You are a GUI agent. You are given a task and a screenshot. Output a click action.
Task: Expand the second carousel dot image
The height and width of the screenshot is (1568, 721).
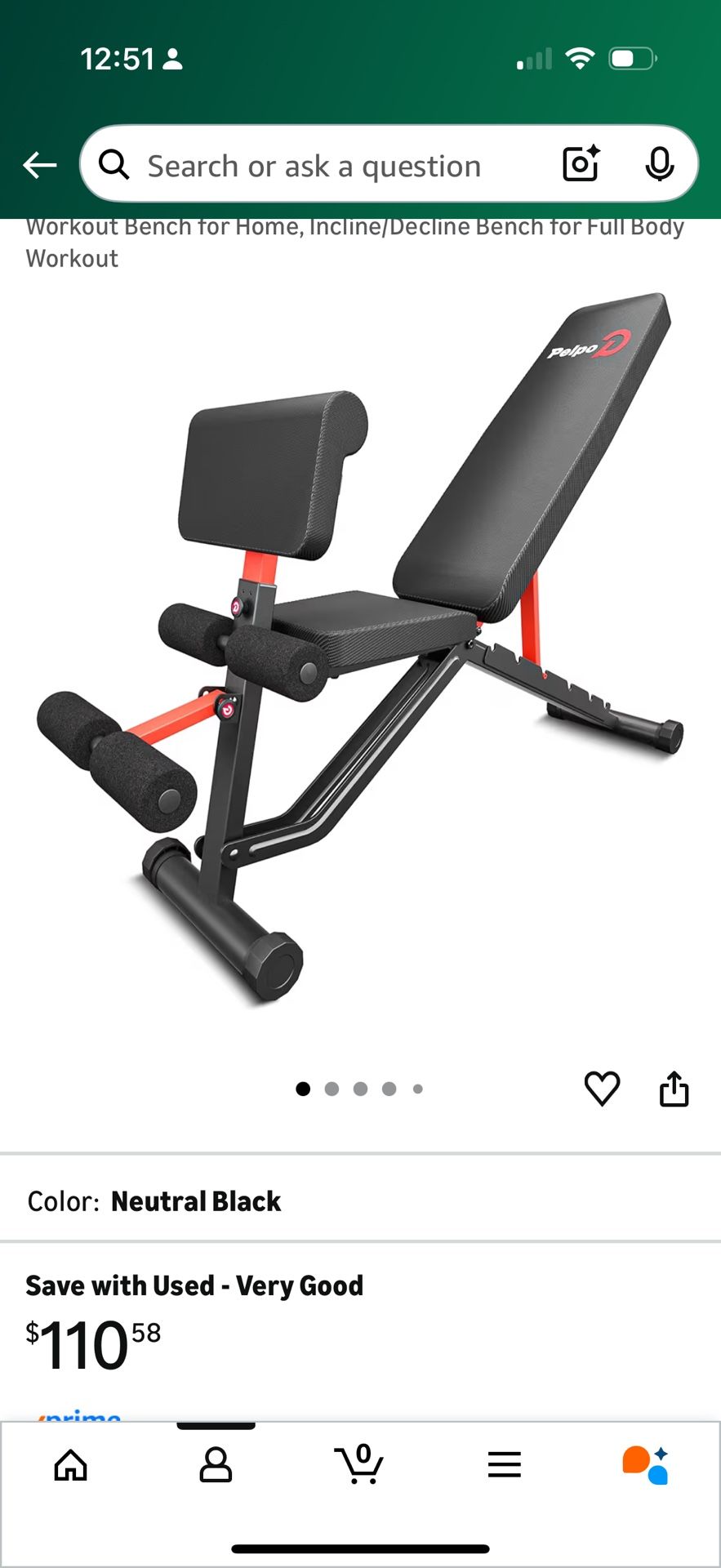point(332,1088)
